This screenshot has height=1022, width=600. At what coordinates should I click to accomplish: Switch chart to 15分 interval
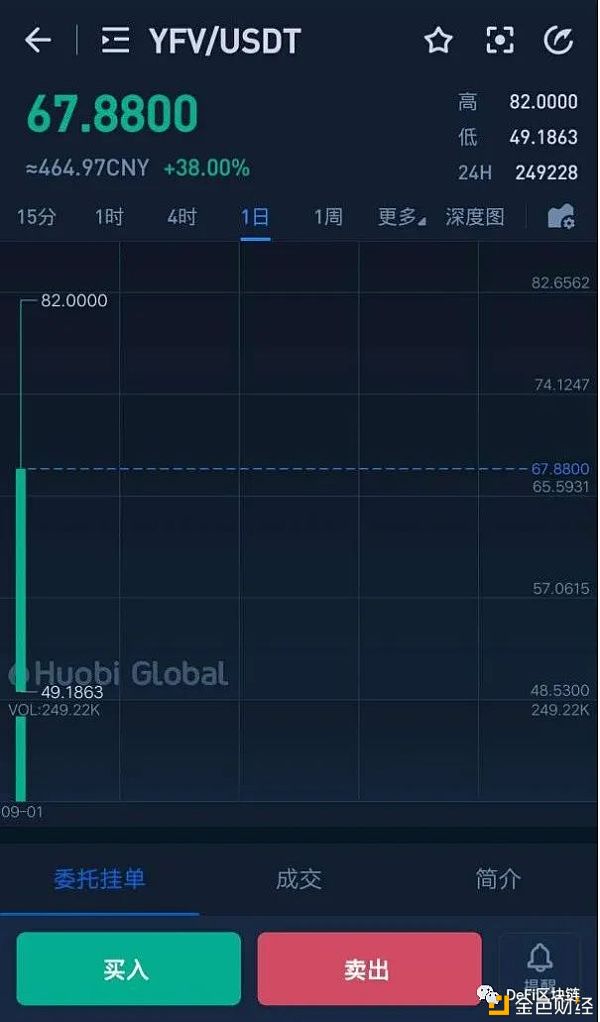(36, 217)
